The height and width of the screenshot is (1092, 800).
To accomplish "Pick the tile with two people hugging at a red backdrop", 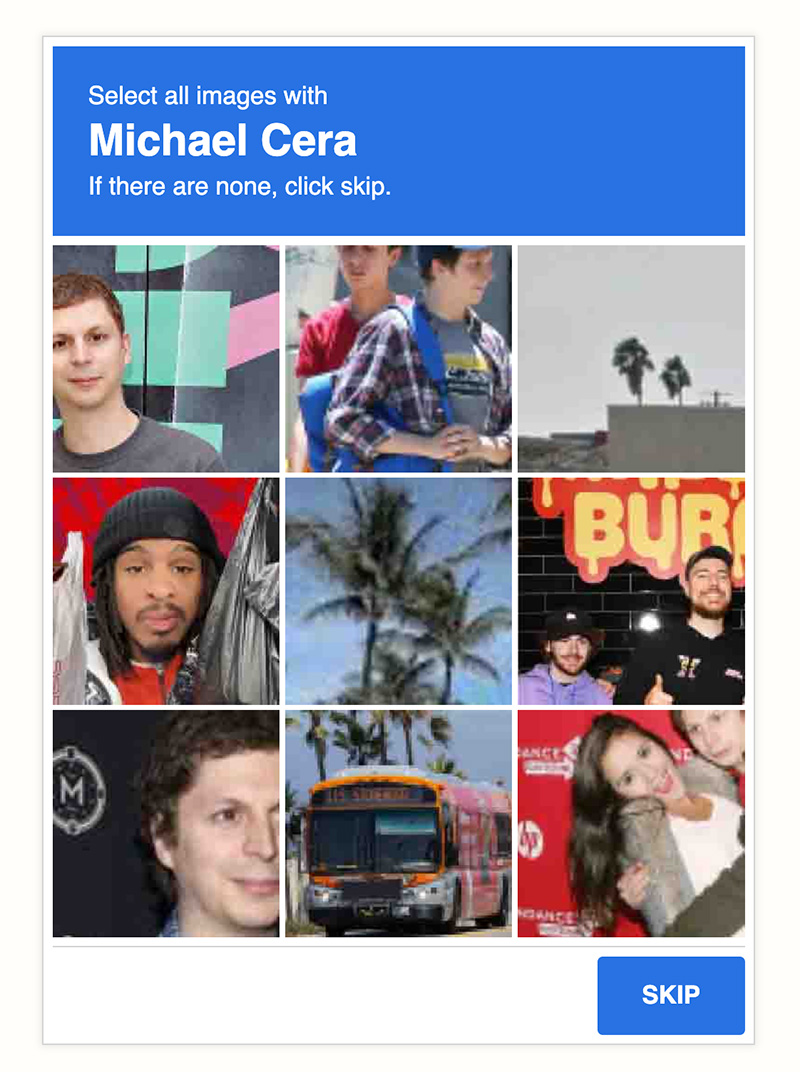I will tap(631, 823).
